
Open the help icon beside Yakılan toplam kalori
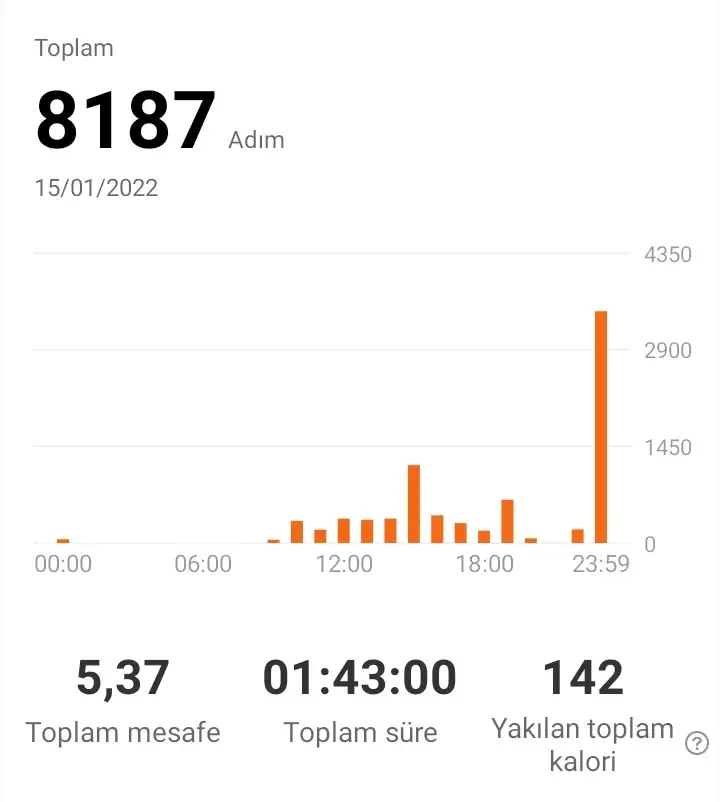[x=697, y=743]
